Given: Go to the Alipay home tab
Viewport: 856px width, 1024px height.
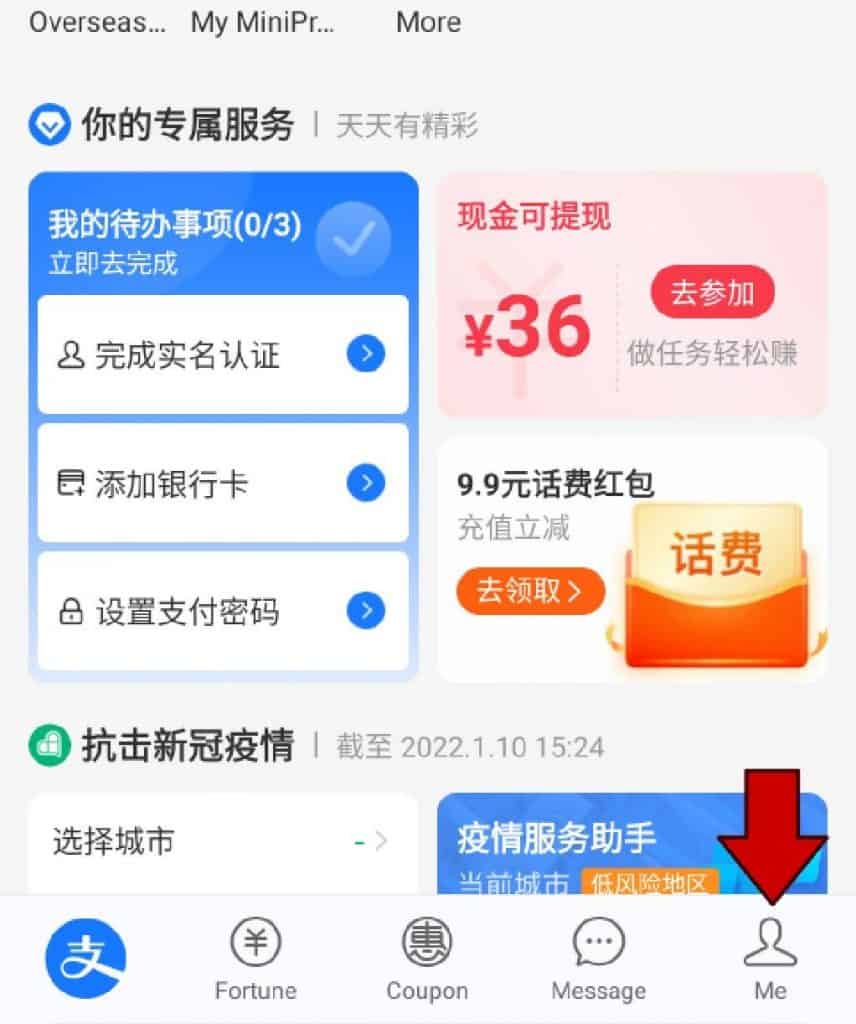Looking at the screenshot, I should [x=86, y=959].
